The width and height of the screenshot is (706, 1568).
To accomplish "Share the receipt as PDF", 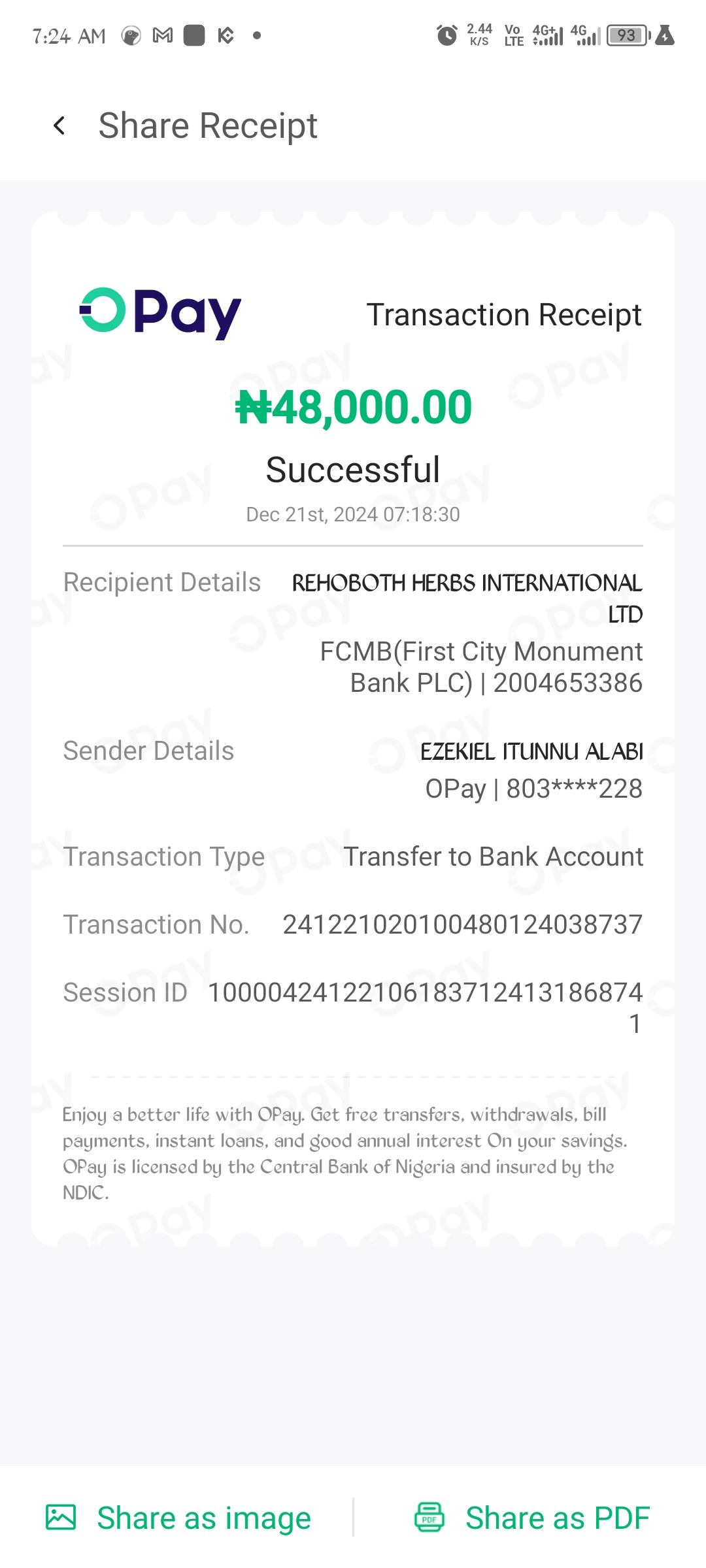I will click(531, 1518).
